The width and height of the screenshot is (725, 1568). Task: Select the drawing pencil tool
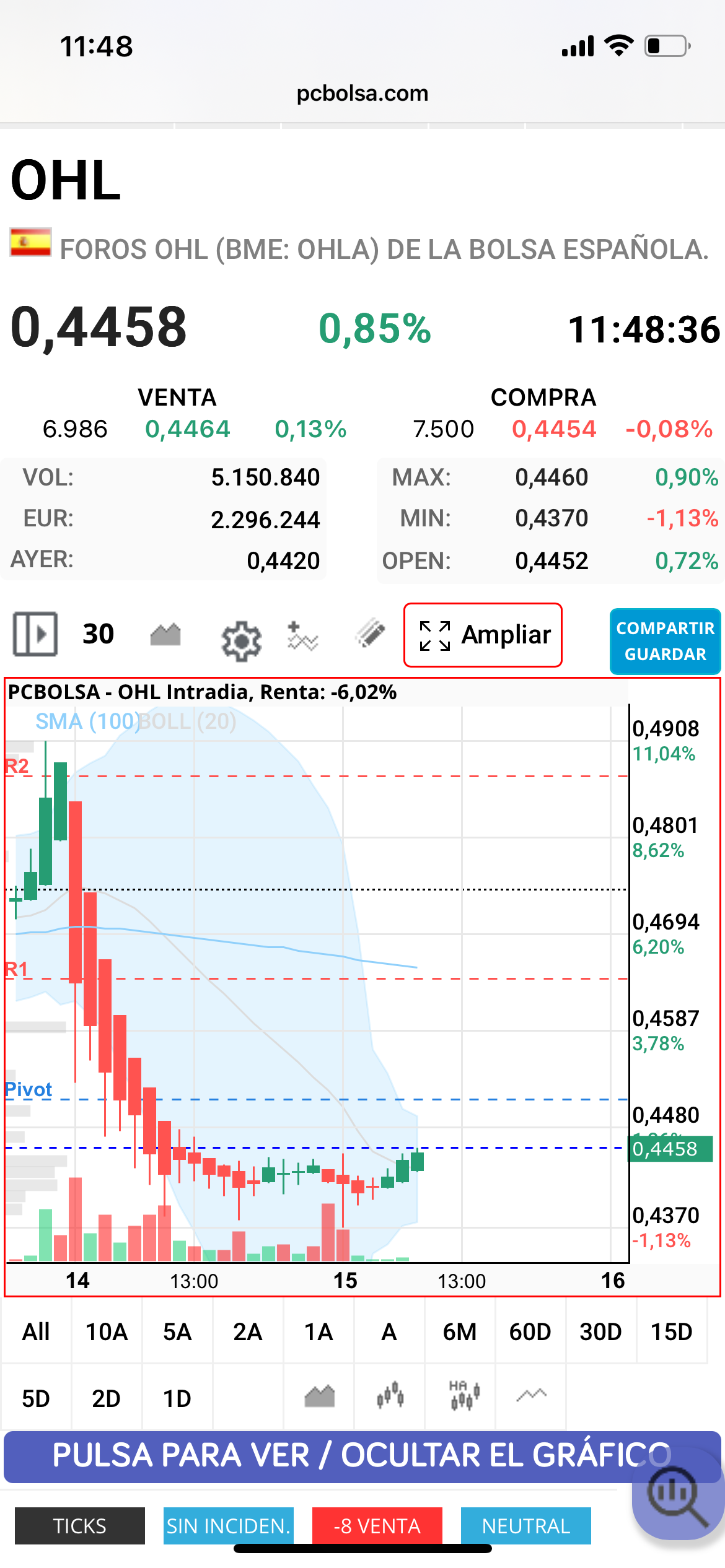[371, 634]
